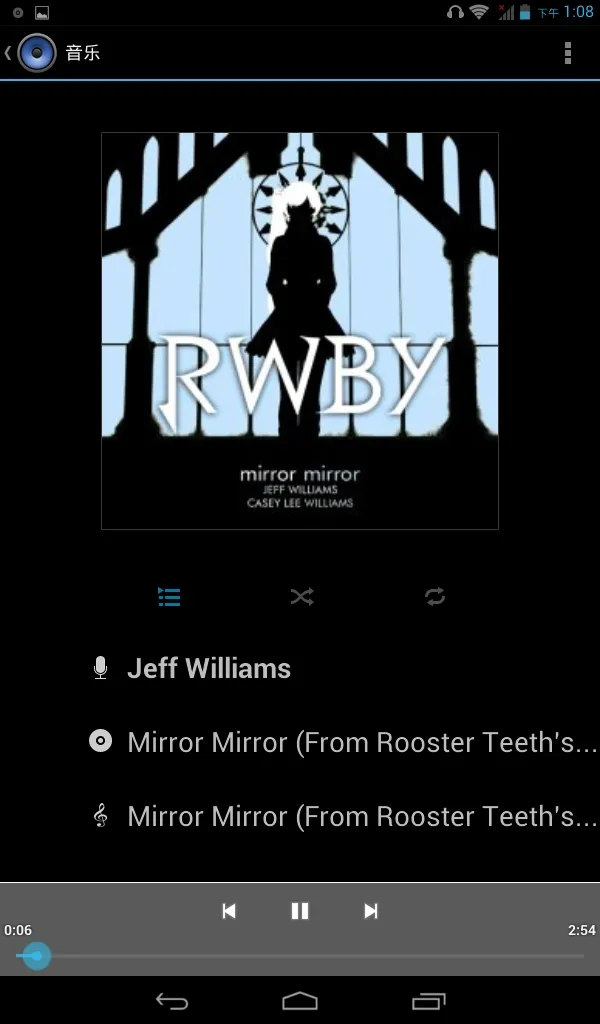This screenshot has height=1024, width=600.
Task: Tap the system home button
Action: click(x=300, y=1000)
